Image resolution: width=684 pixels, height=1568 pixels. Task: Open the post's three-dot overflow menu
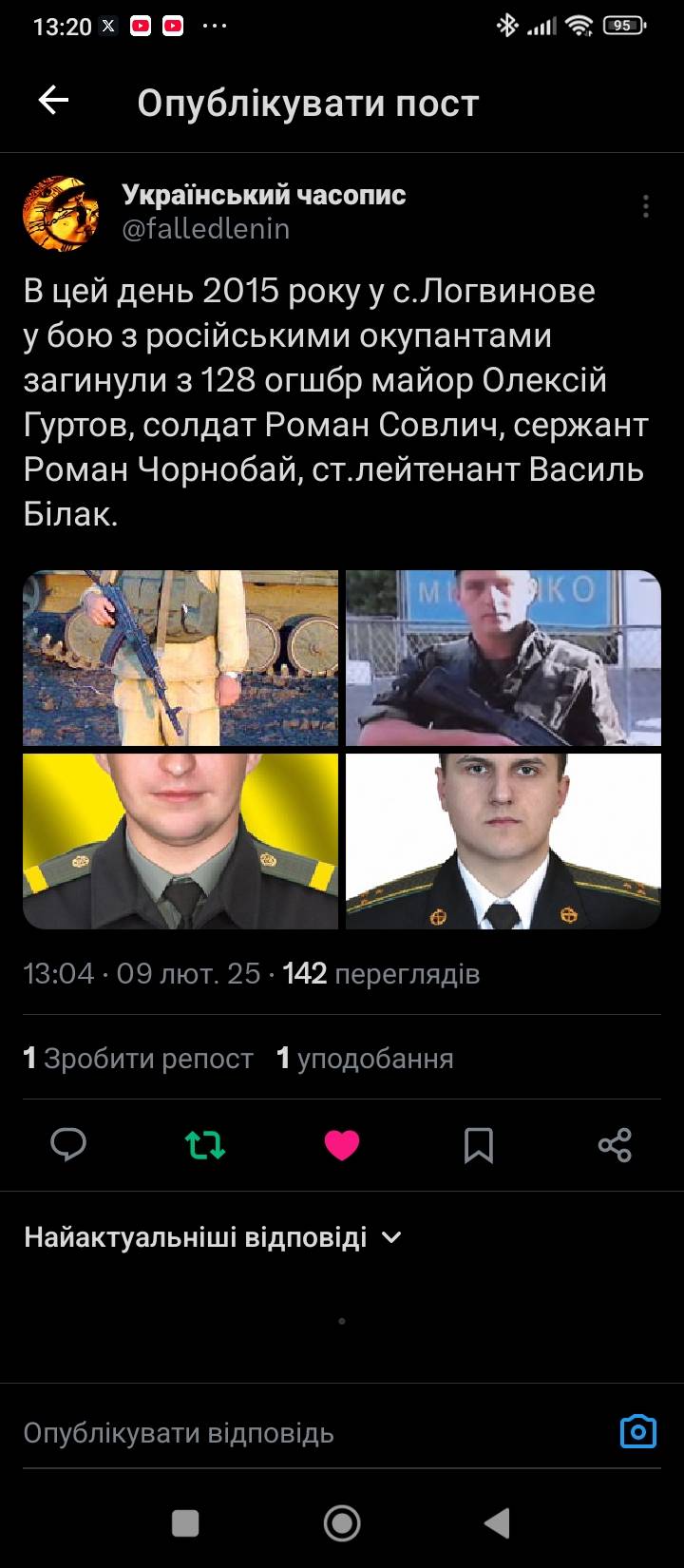click(646, 206)
